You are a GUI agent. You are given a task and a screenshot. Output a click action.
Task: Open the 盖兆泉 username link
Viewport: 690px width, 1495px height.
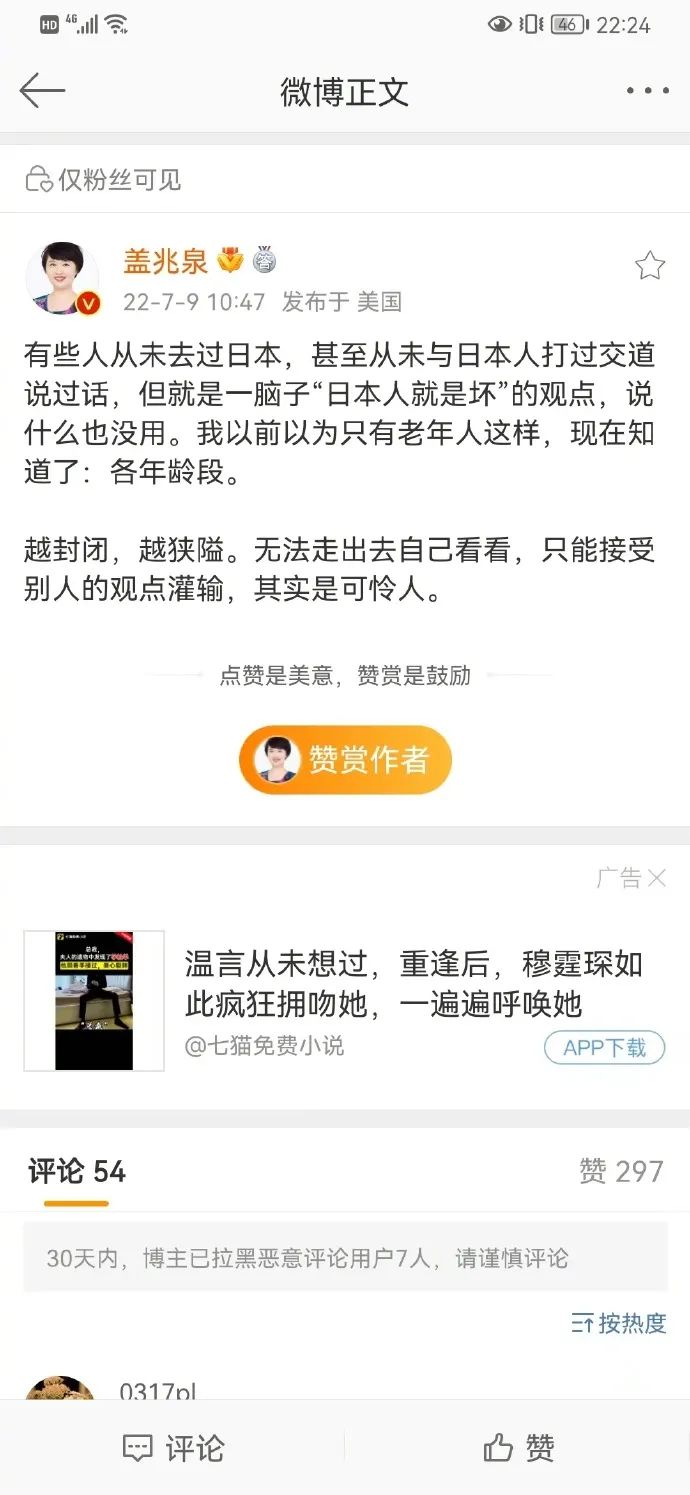[165, 261]
